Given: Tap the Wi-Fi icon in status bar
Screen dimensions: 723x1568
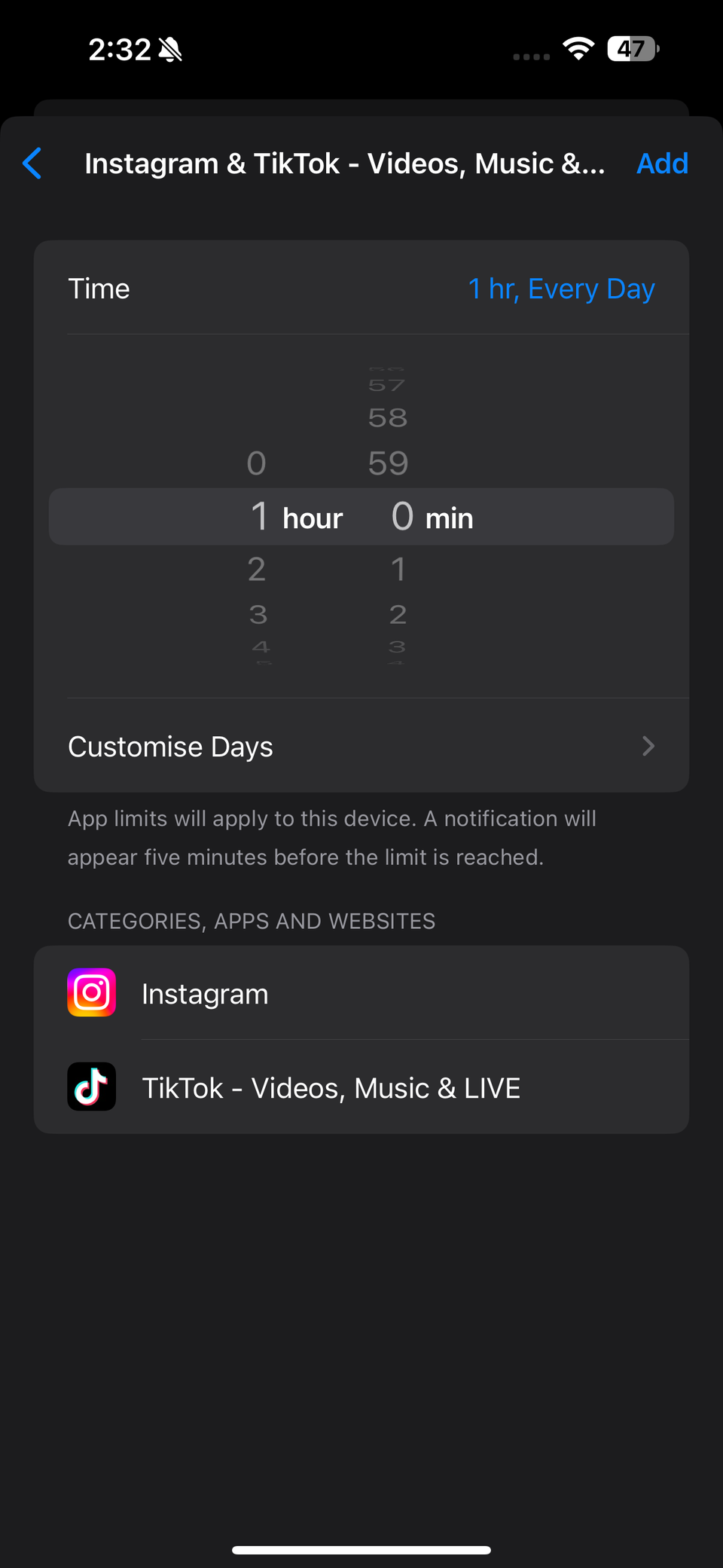Looking at the screenshot, I should coord(578,48).
